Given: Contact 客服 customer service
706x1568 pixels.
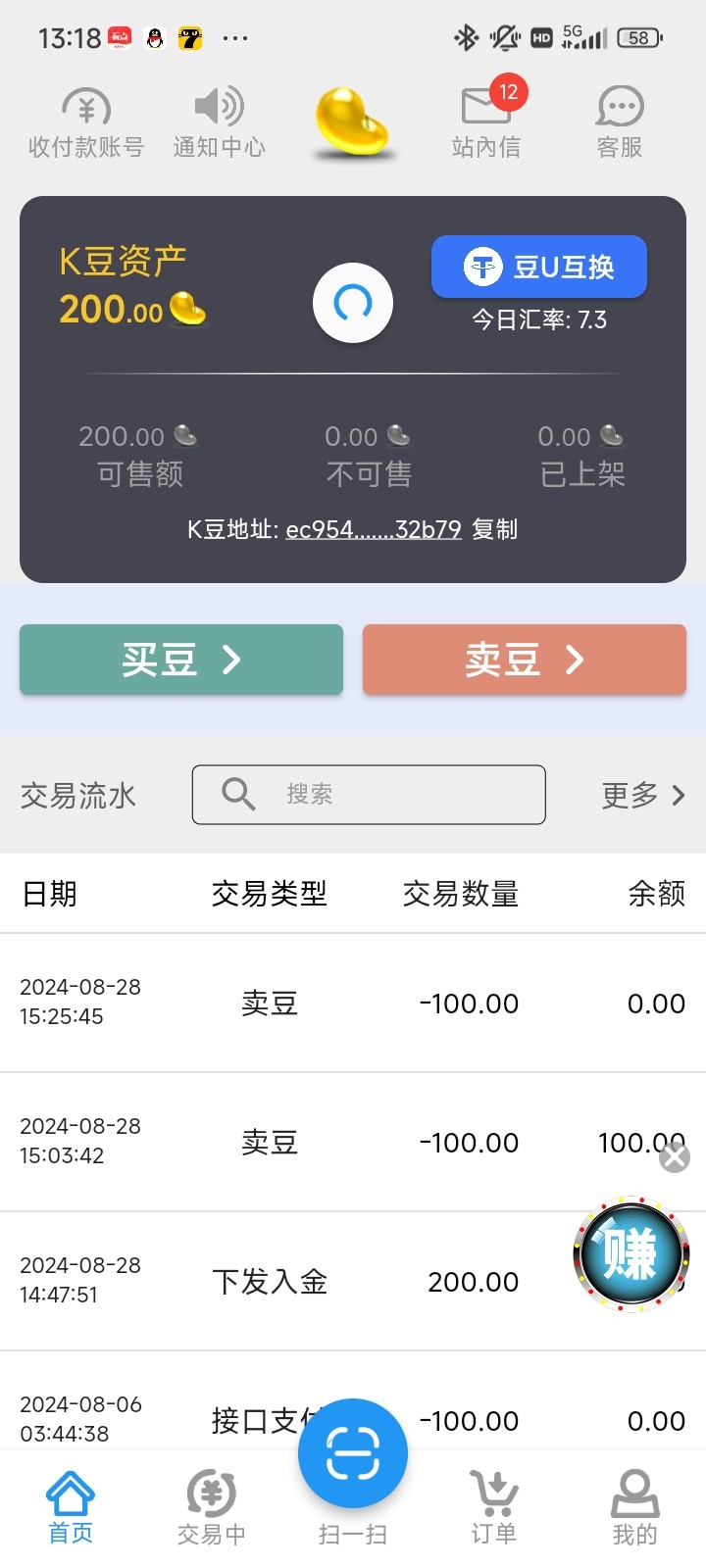Looking at the screenshot, I should pos(620,123).
